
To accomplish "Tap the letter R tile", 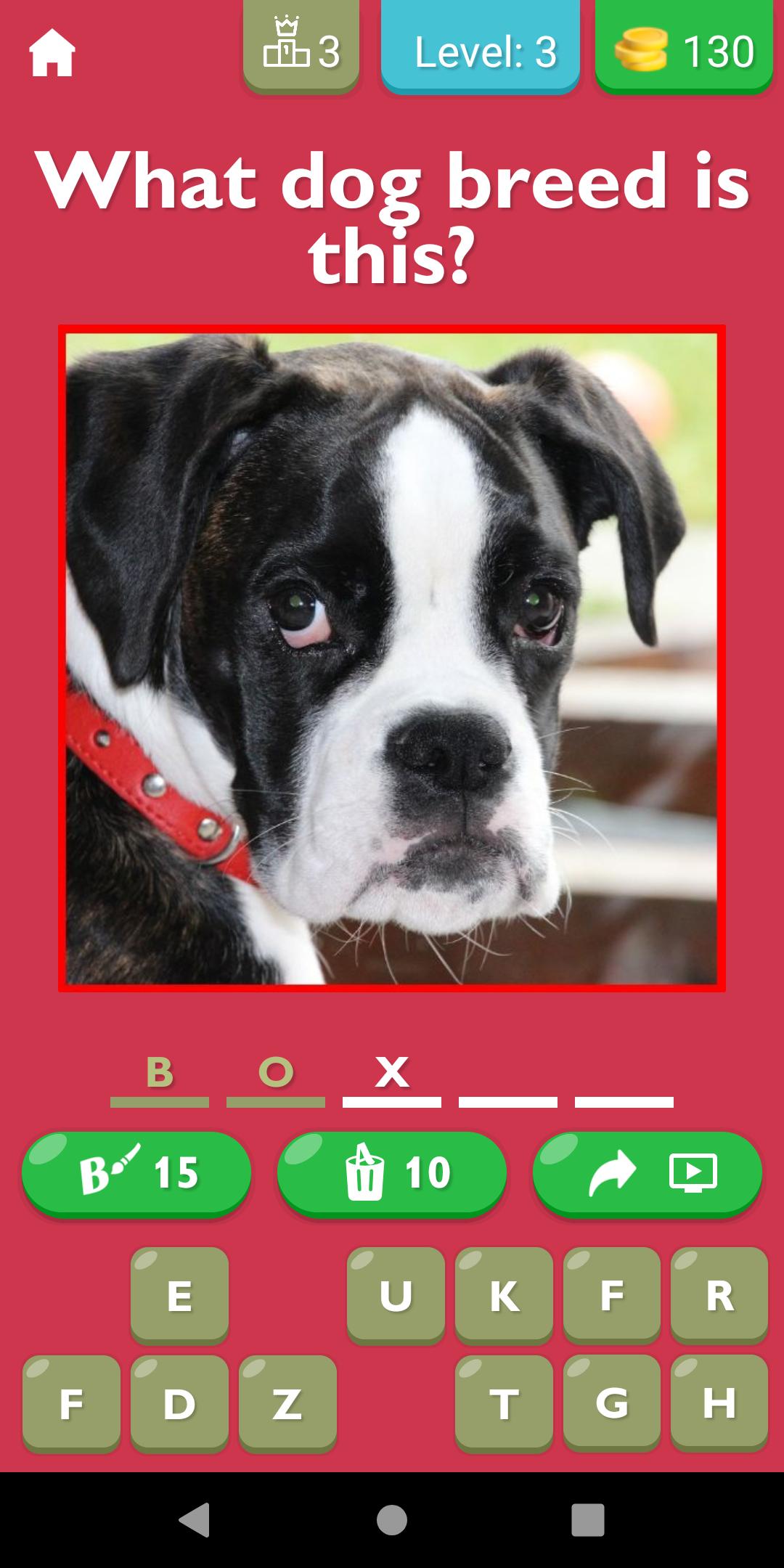I will pos(719,1295).
